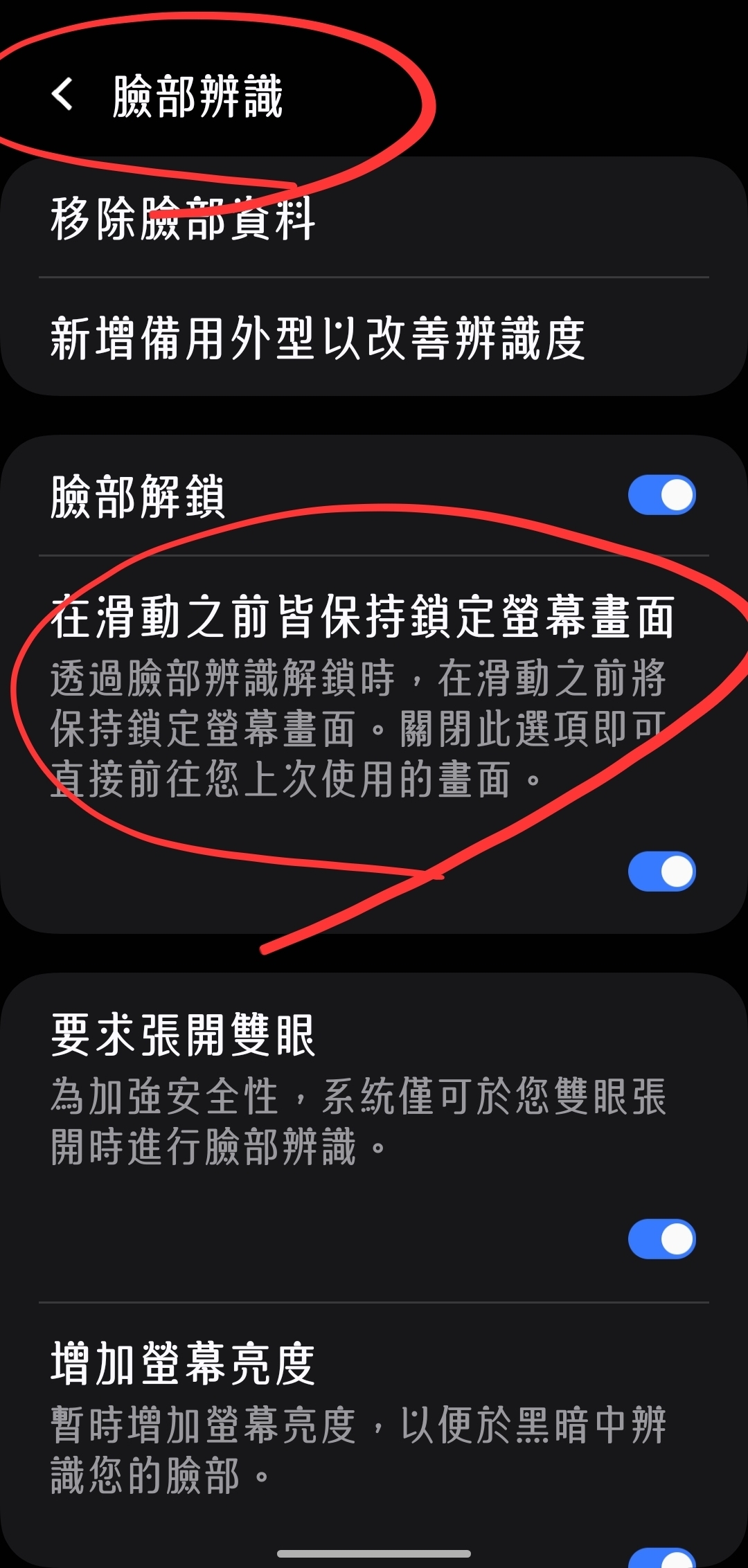Turn off the 臉部解鎖 switch
748x1568 pixels.
pyautogui.click(x=661, y=495)
